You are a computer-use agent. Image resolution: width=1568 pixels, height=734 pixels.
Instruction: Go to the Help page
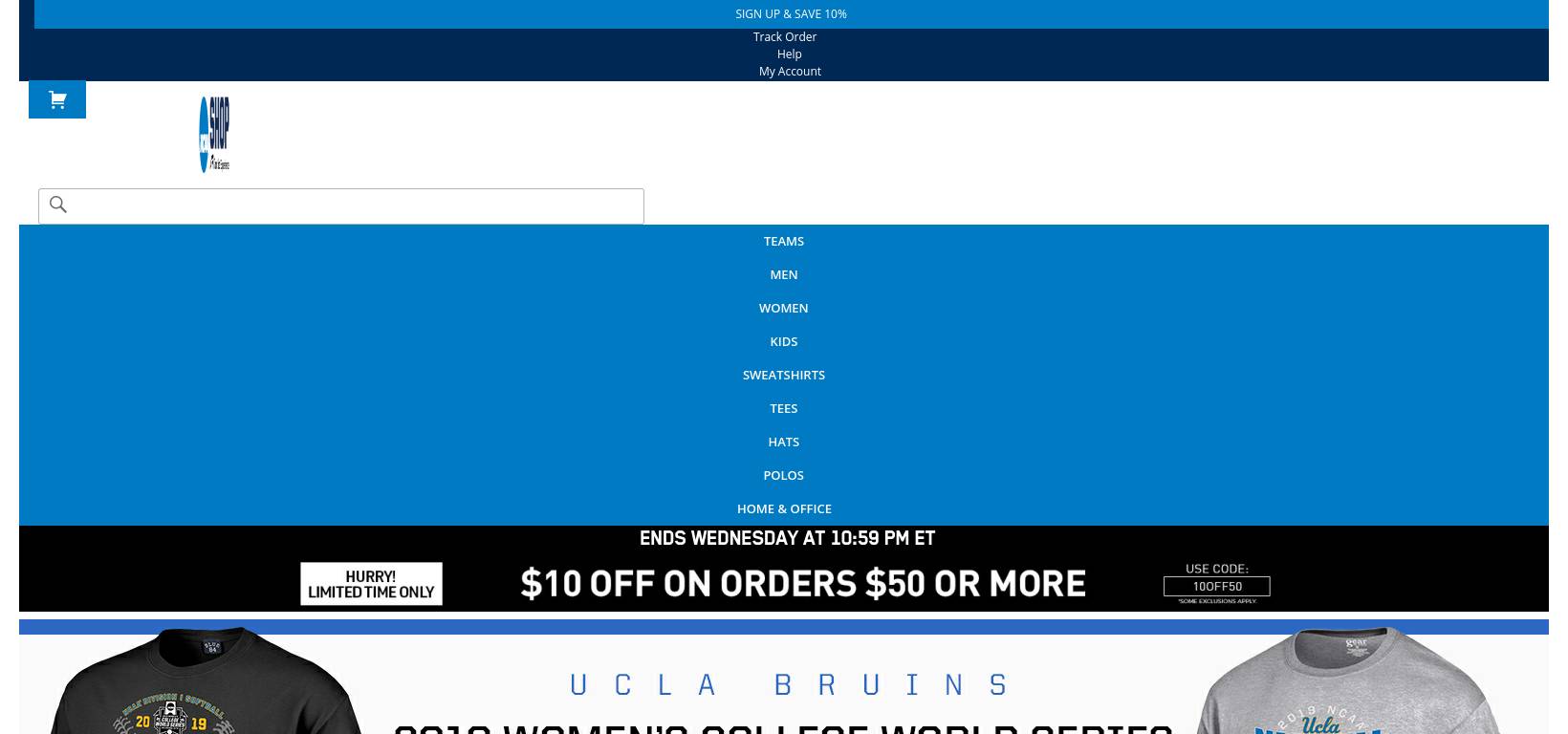click(789, 54)
